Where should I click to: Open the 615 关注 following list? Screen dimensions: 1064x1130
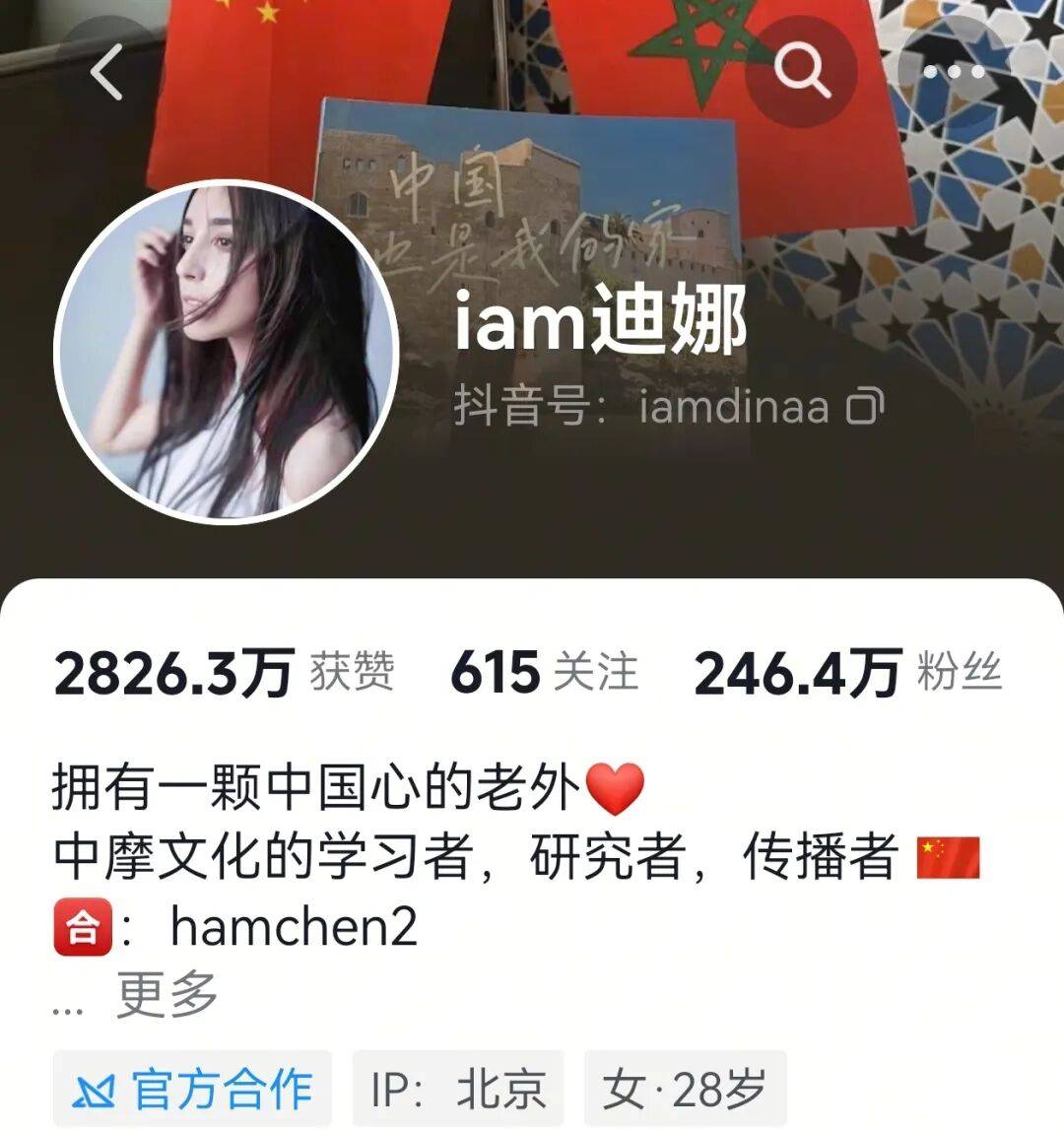(x=544, y=674)
